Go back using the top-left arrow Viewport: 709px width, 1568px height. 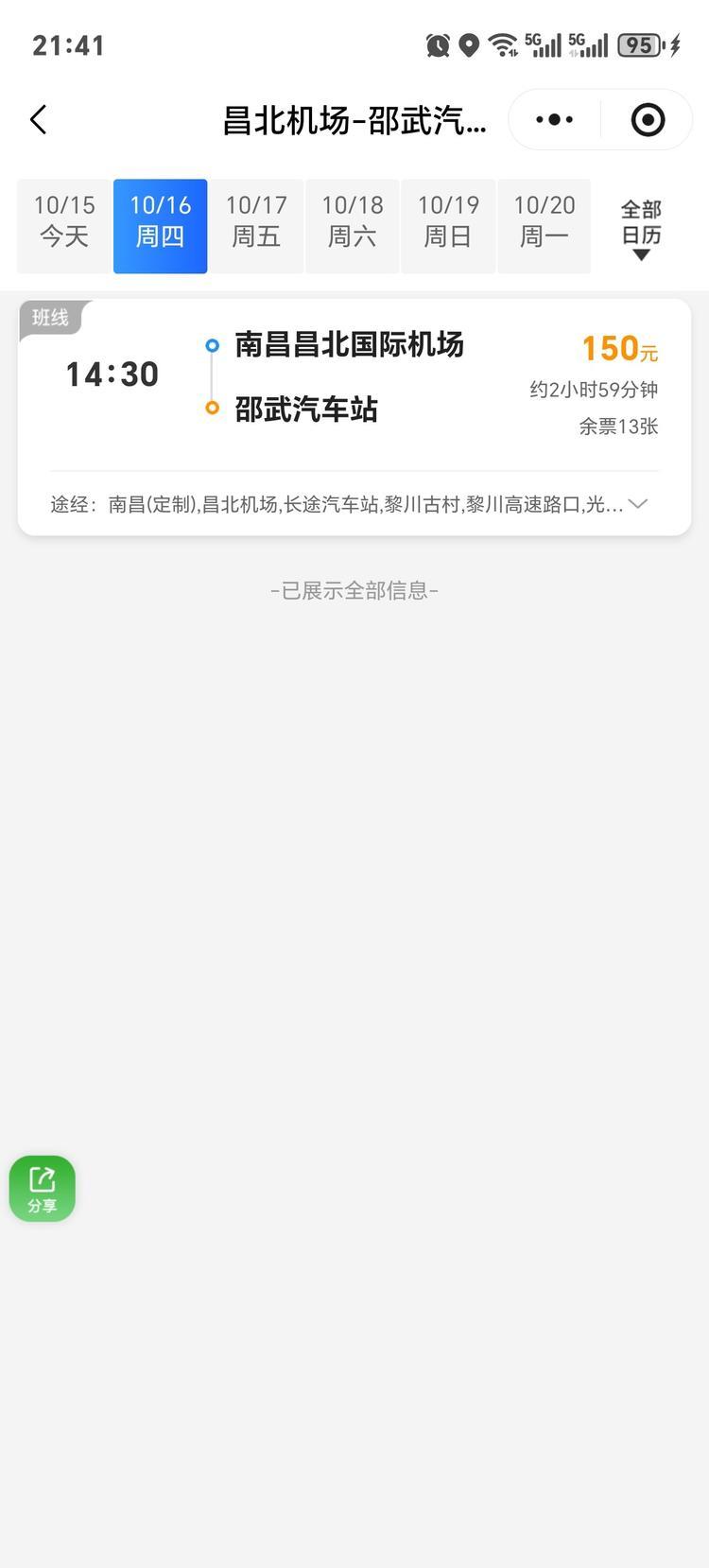tap(39, 120)
